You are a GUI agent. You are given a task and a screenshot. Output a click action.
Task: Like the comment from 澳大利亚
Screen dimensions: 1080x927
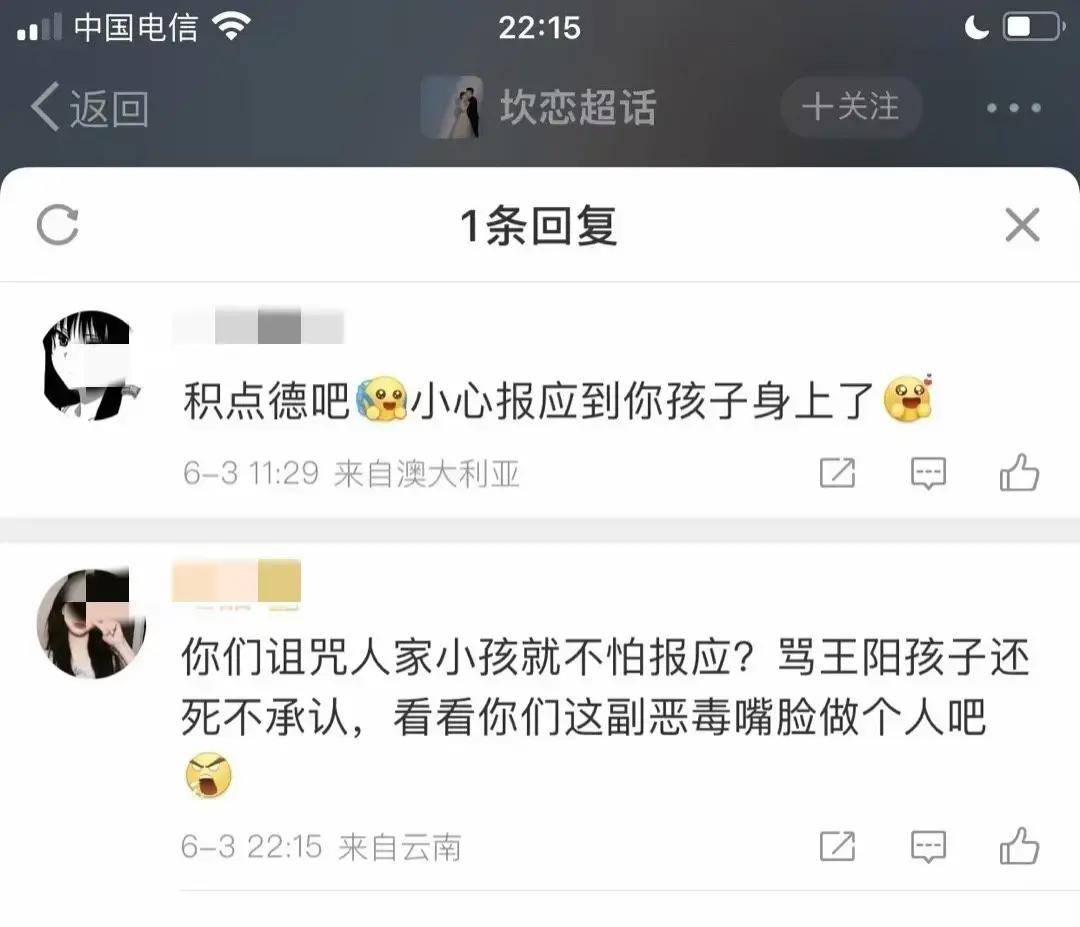tap(1019, 472)
